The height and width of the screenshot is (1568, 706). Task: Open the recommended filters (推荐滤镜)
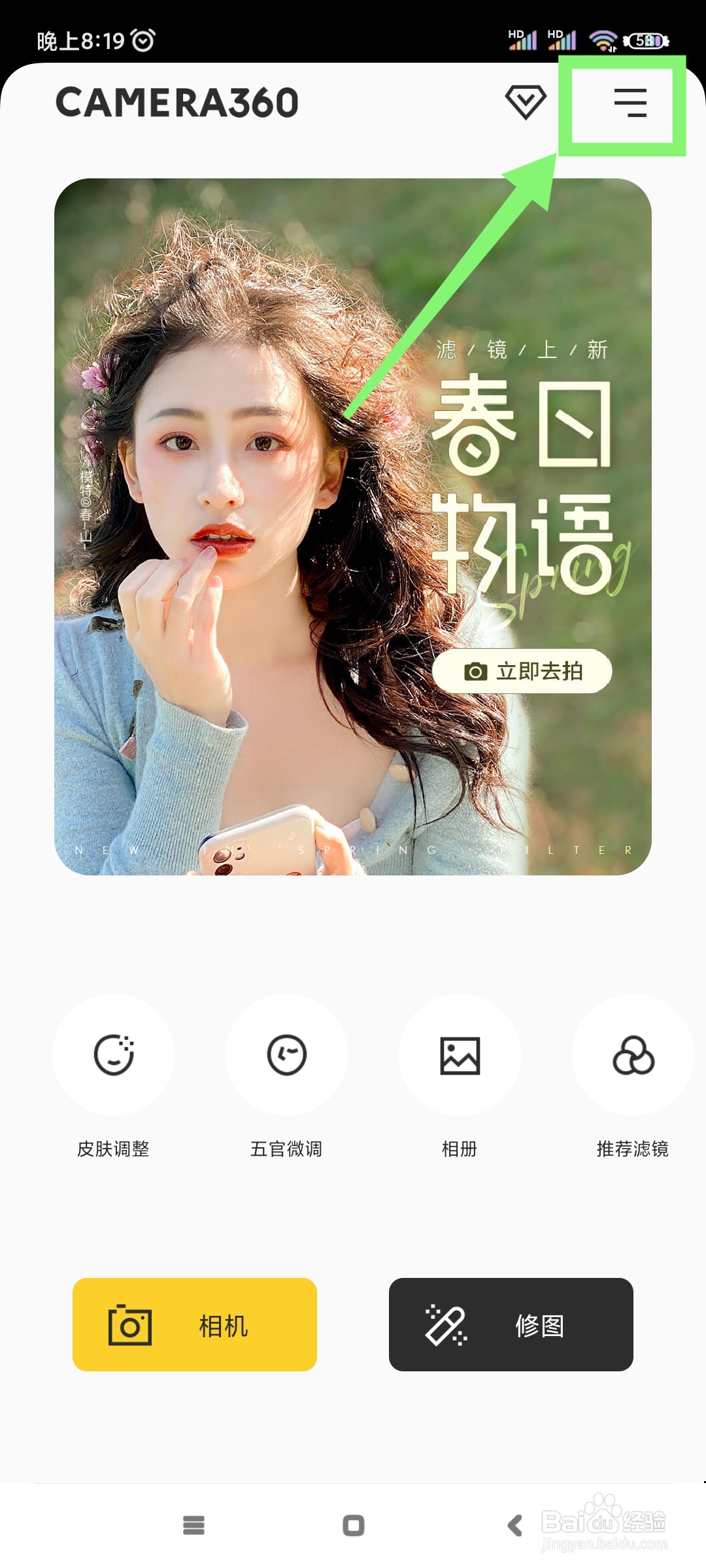point(632,1054)
